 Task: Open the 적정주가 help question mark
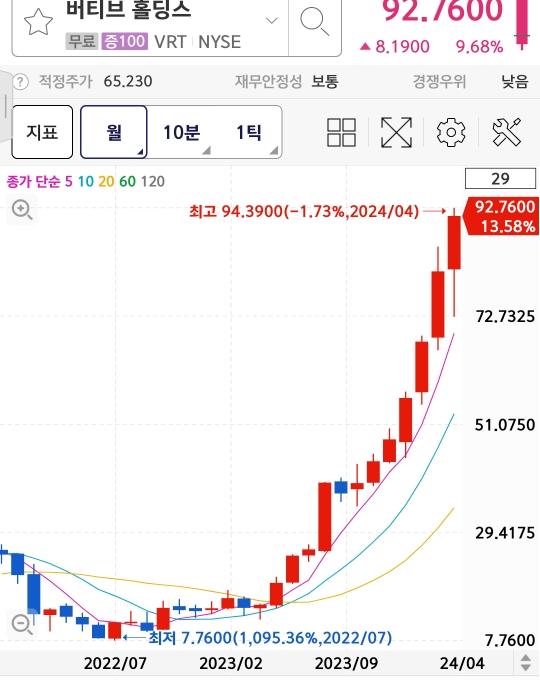click(20, 82)
